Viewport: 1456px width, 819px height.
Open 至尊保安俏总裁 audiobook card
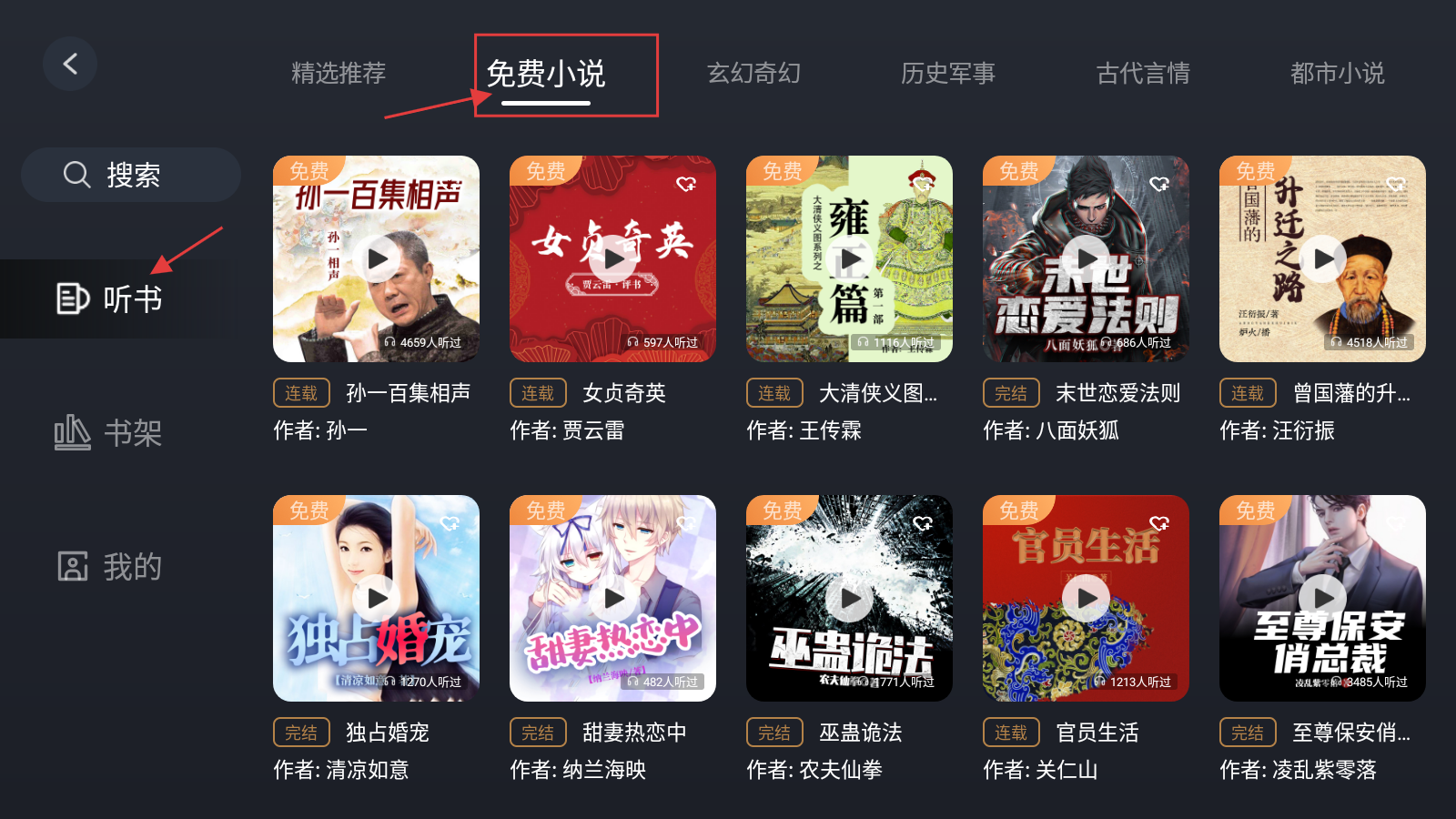point(1322,598)
